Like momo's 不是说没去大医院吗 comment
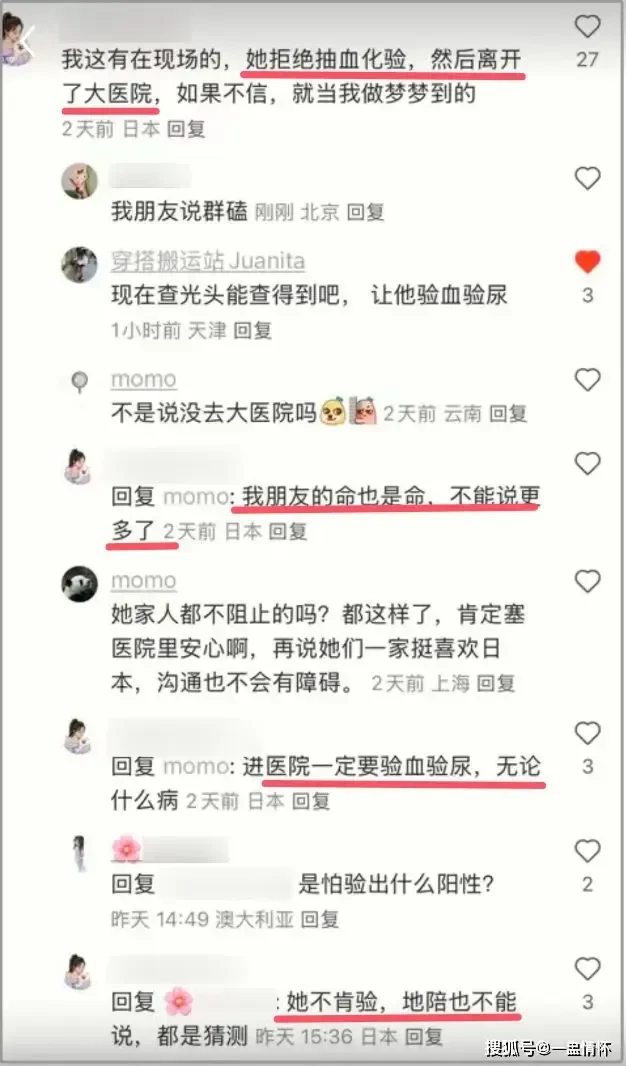The width and height of the screenshot is (626, 1066). click(x=587, y=379)
